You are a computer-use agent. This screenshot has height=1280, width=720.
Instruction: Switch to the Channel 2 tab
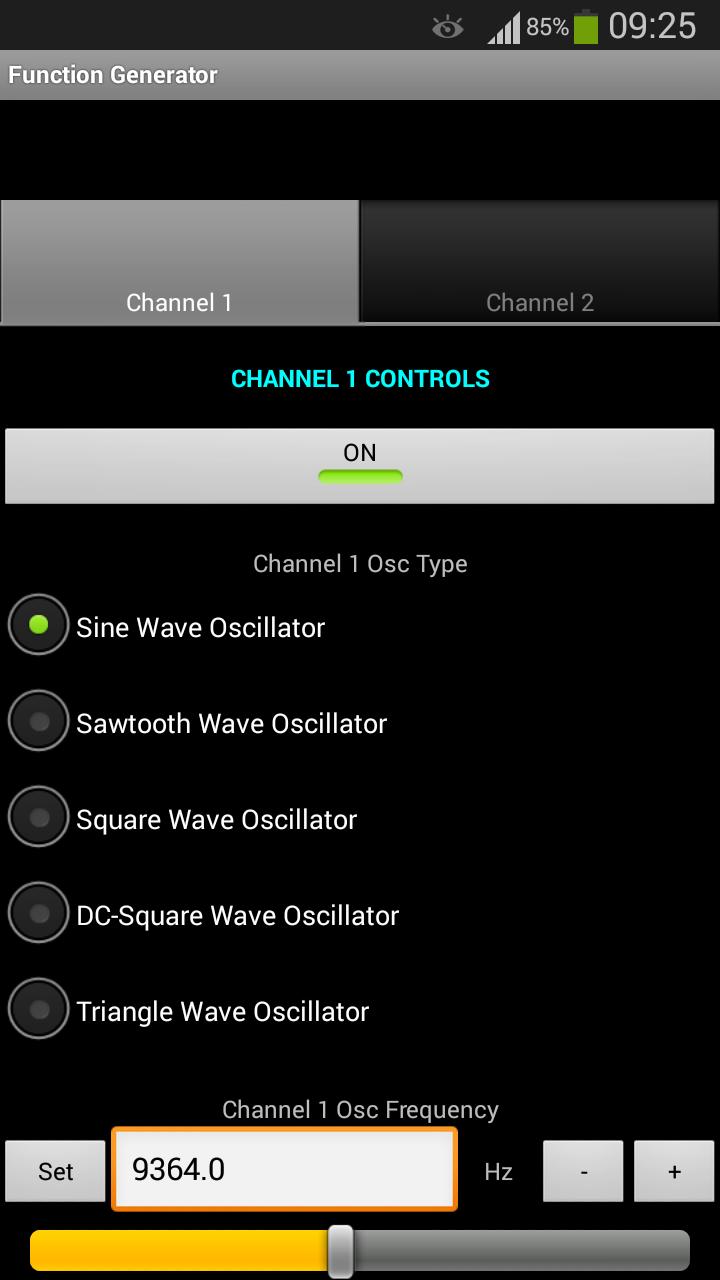click(540, 262)
